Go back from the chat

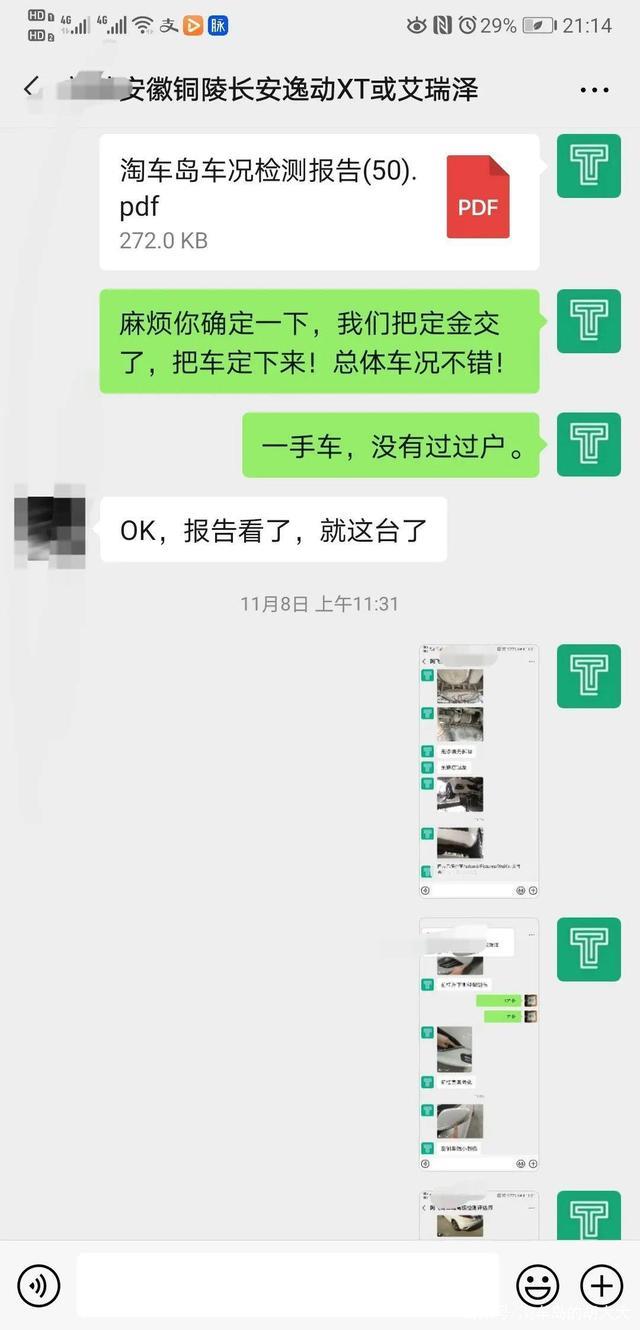pos(31,88)
